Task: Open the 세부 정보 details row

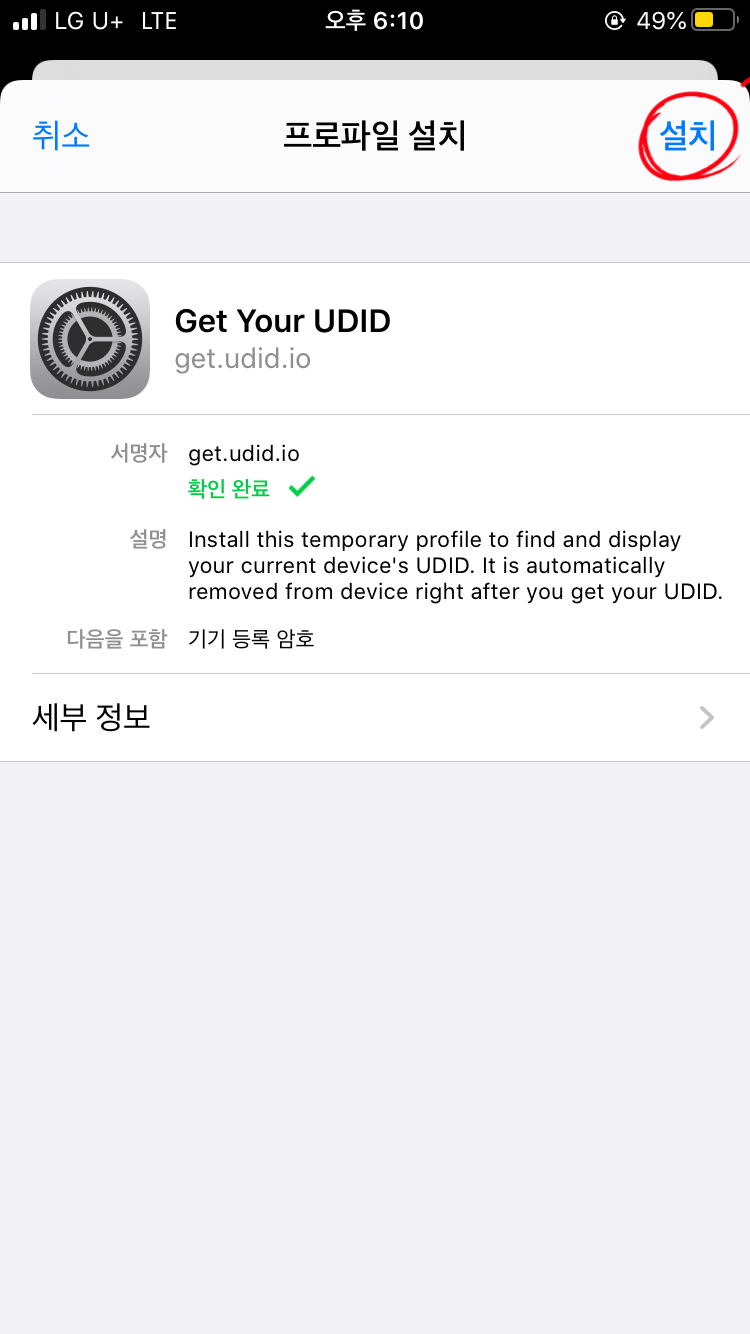Action: [375, 717]
